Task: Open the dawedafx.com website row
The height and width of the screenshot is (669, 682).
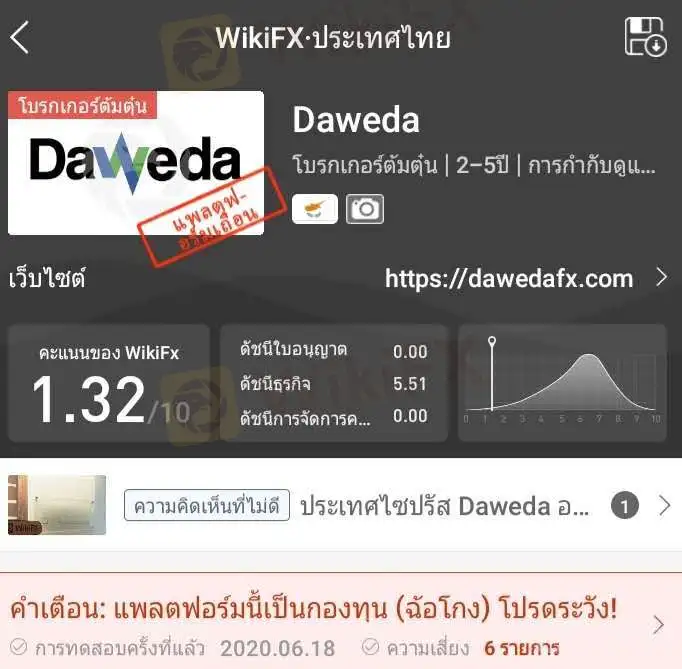Action: 508,279
